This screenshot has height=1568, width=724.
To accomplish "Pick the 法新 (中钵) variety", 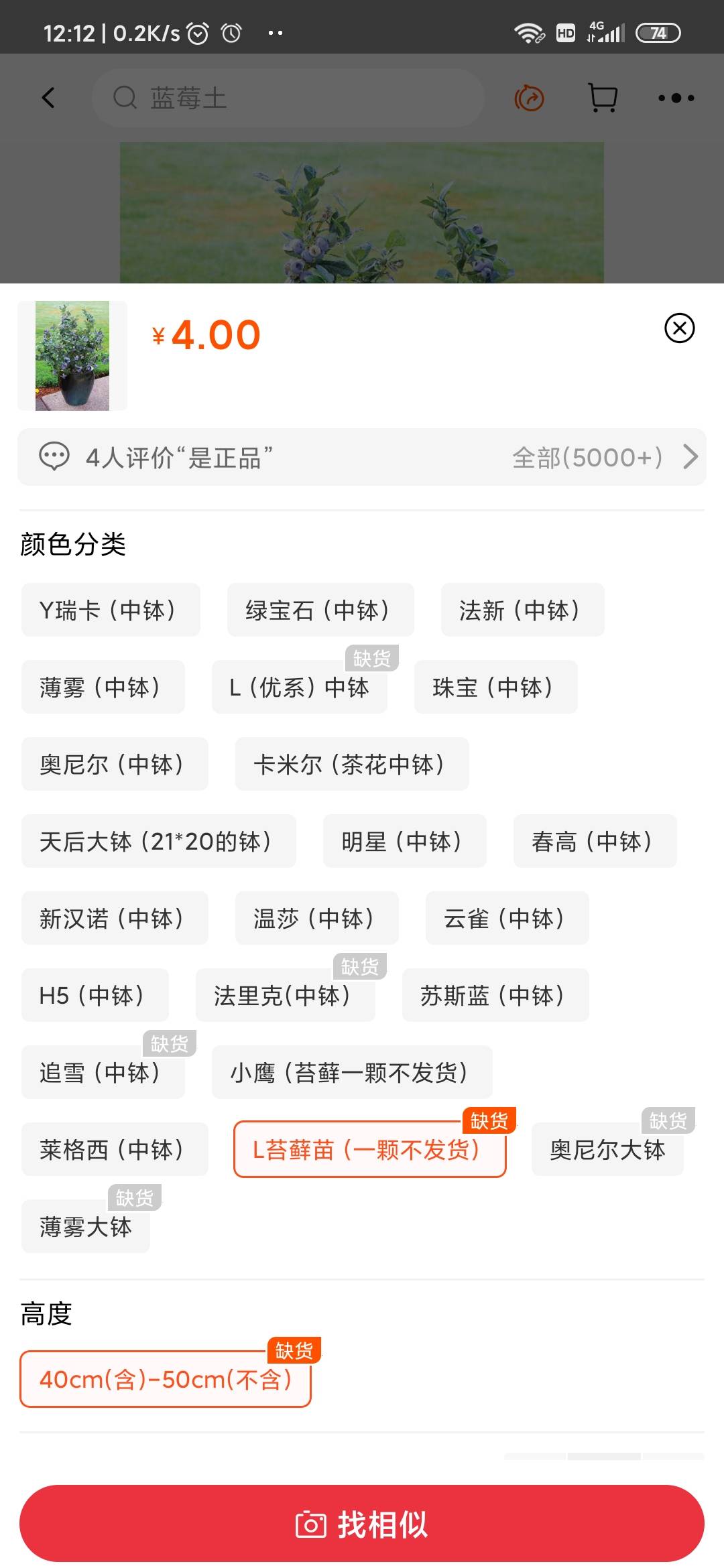I will [523, 610].
